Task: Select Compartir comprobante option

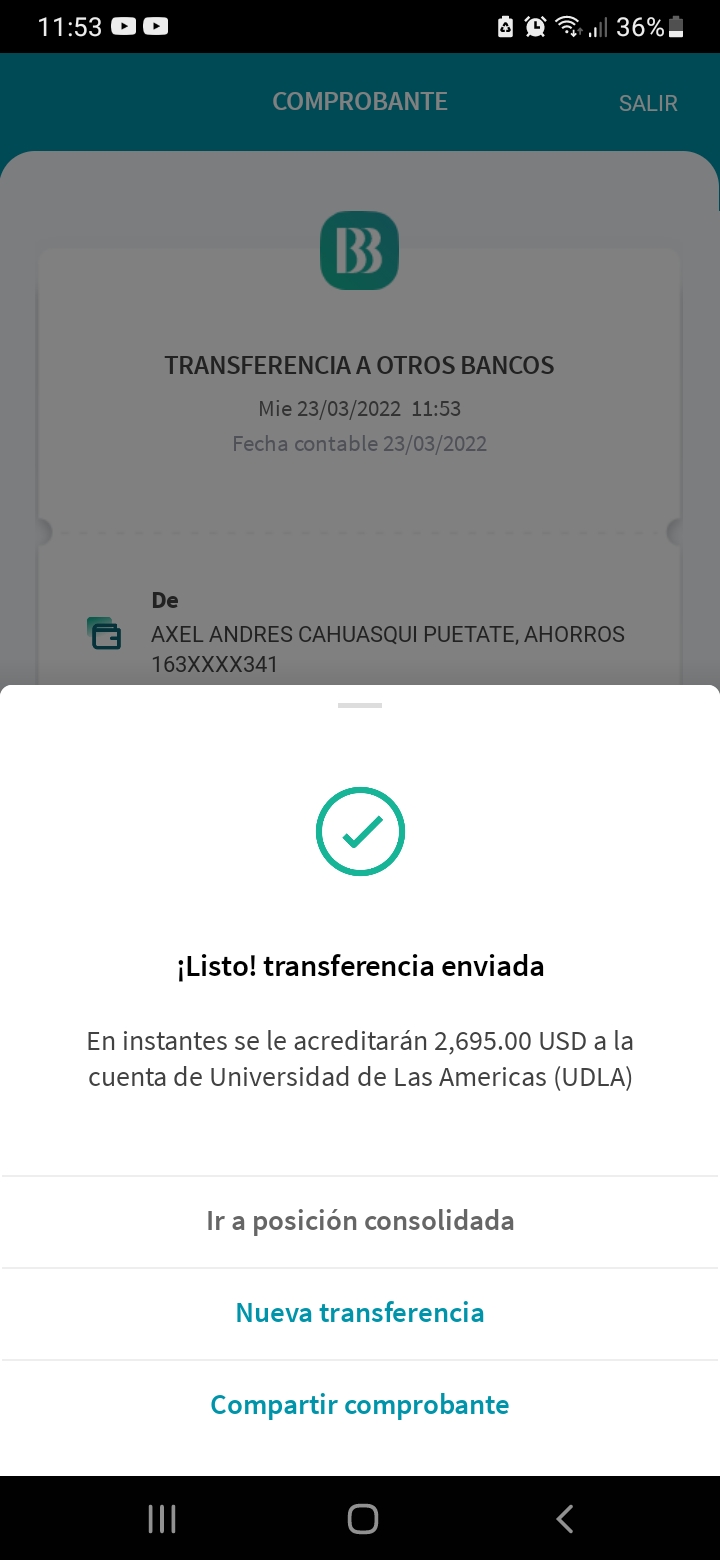Action: point(360,1405)
